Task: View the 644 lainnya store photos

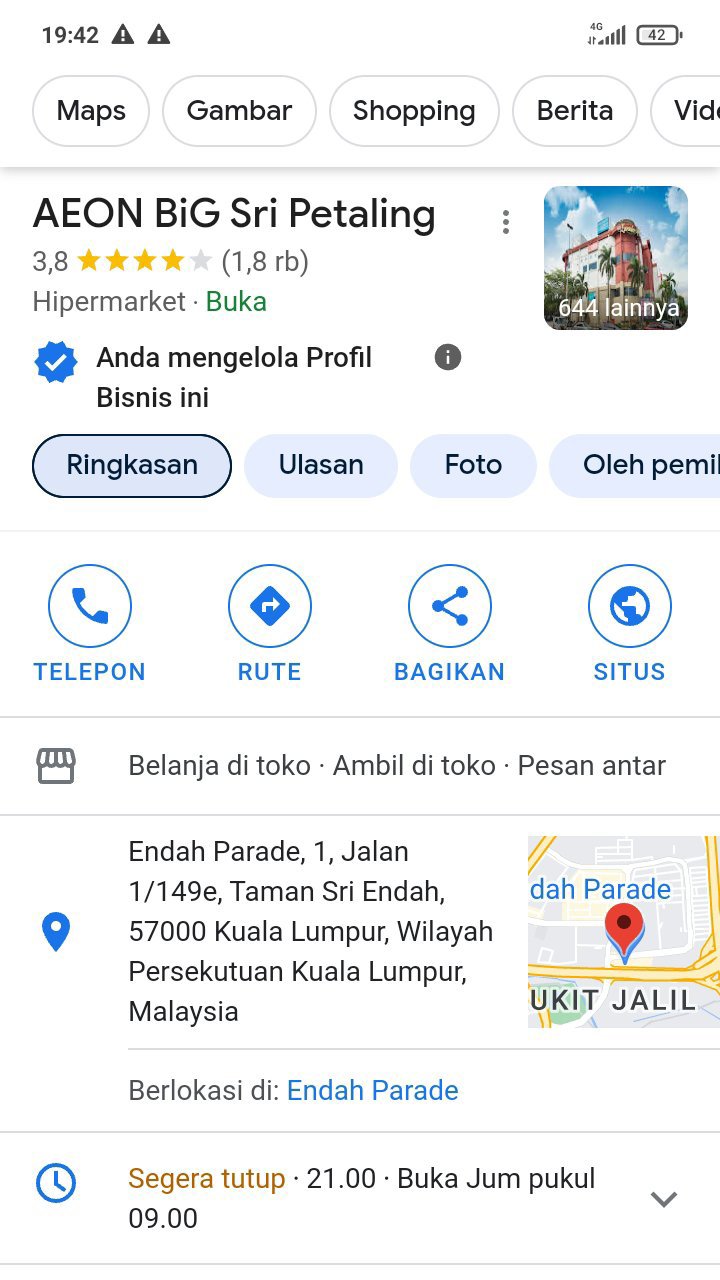Action: tap(616, 258)
